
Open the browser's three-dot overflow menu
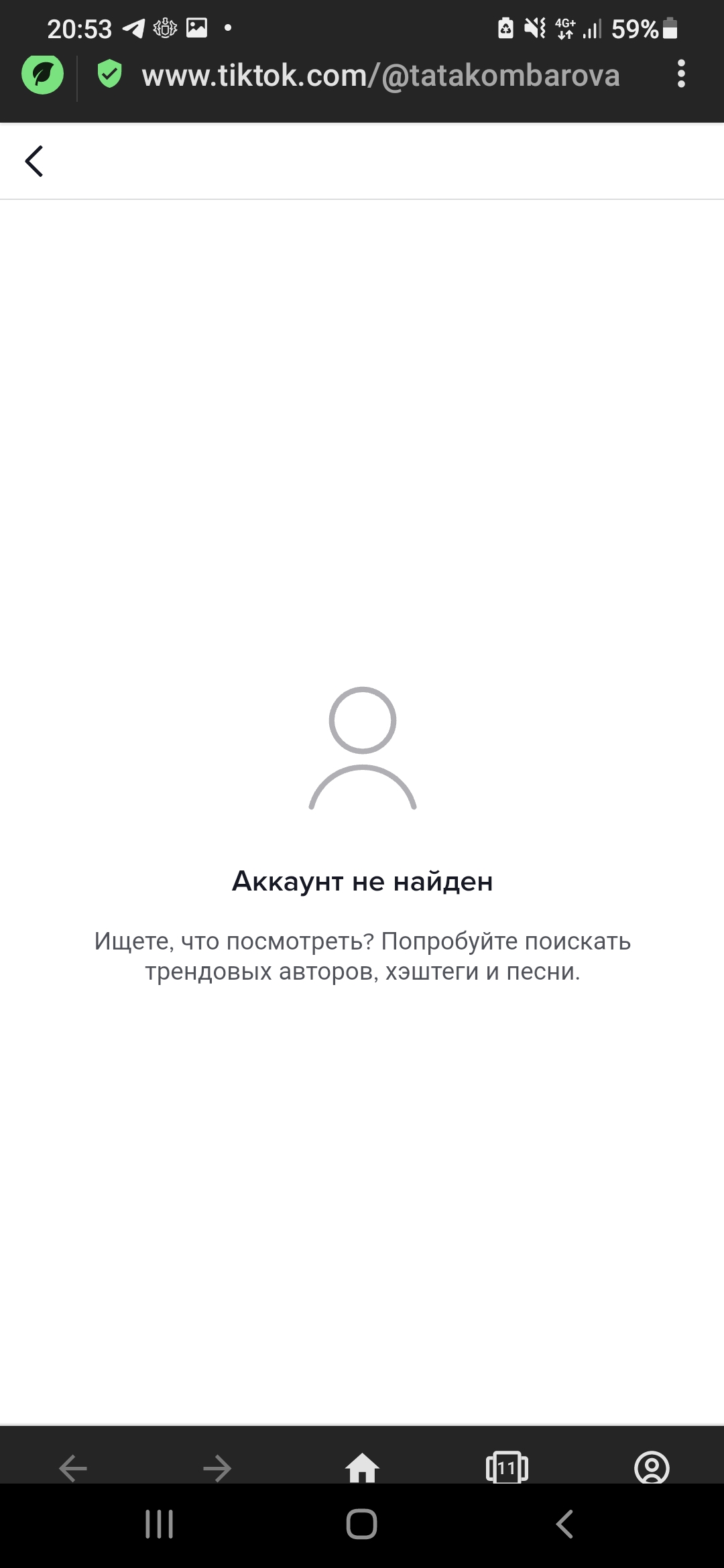pos(681,74)
